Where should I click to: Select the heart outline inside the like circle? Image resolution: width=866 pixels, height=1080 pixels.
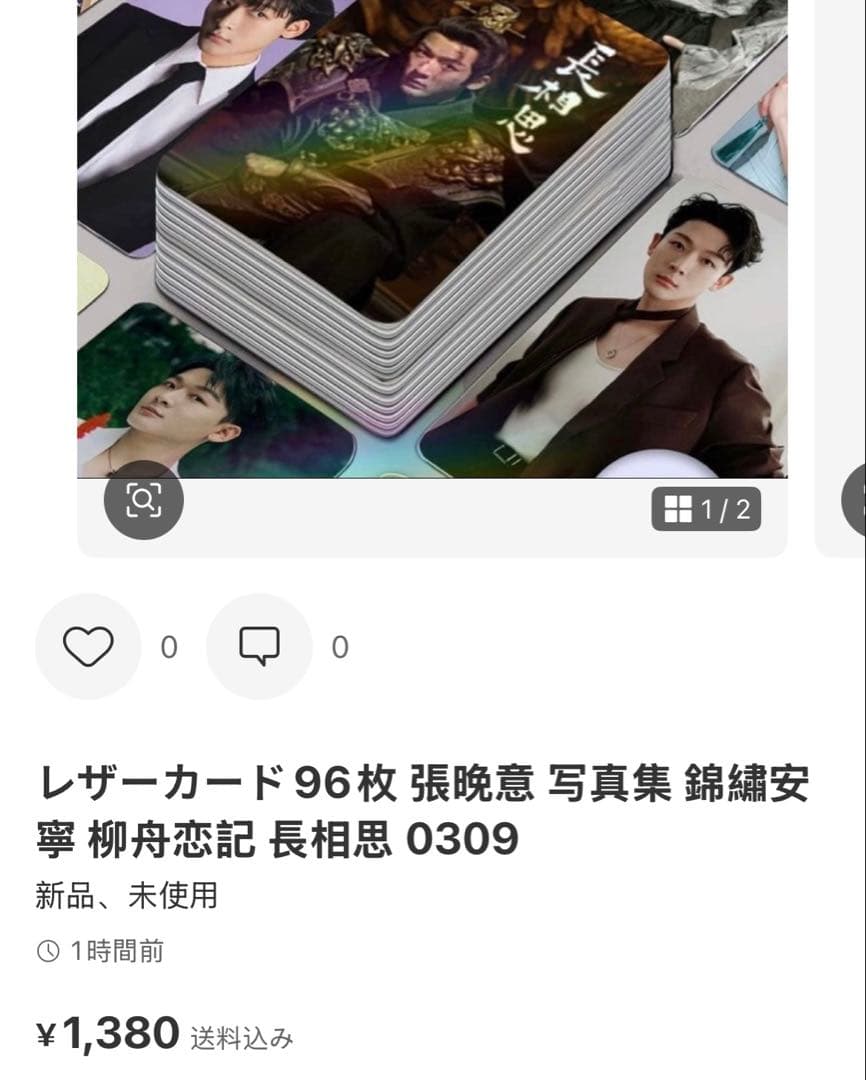(x=89, y=646)
